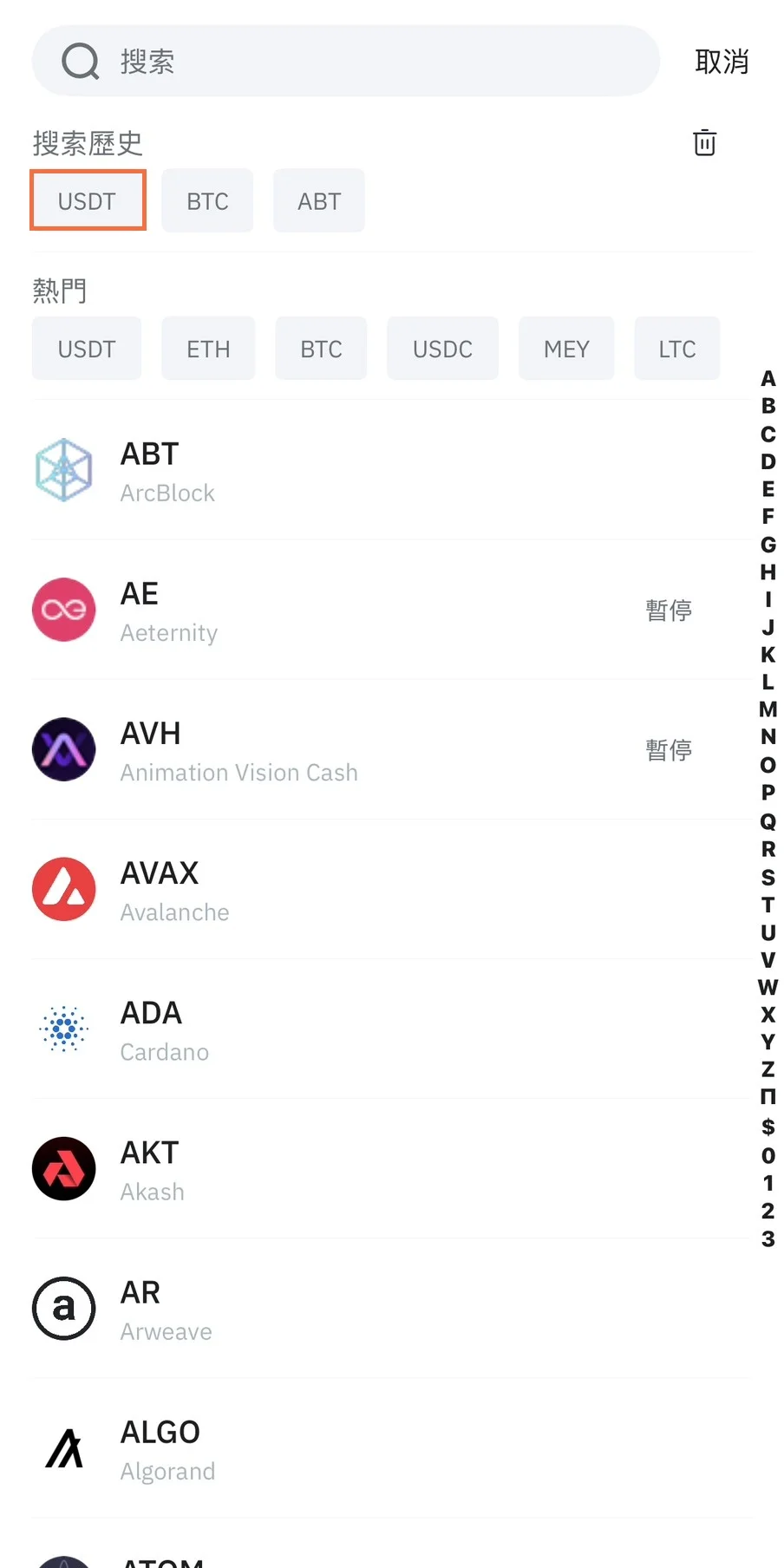Click the Algorand ALGO logo
This screenshot has width=784, height=1568.
tap(63, 1448)
